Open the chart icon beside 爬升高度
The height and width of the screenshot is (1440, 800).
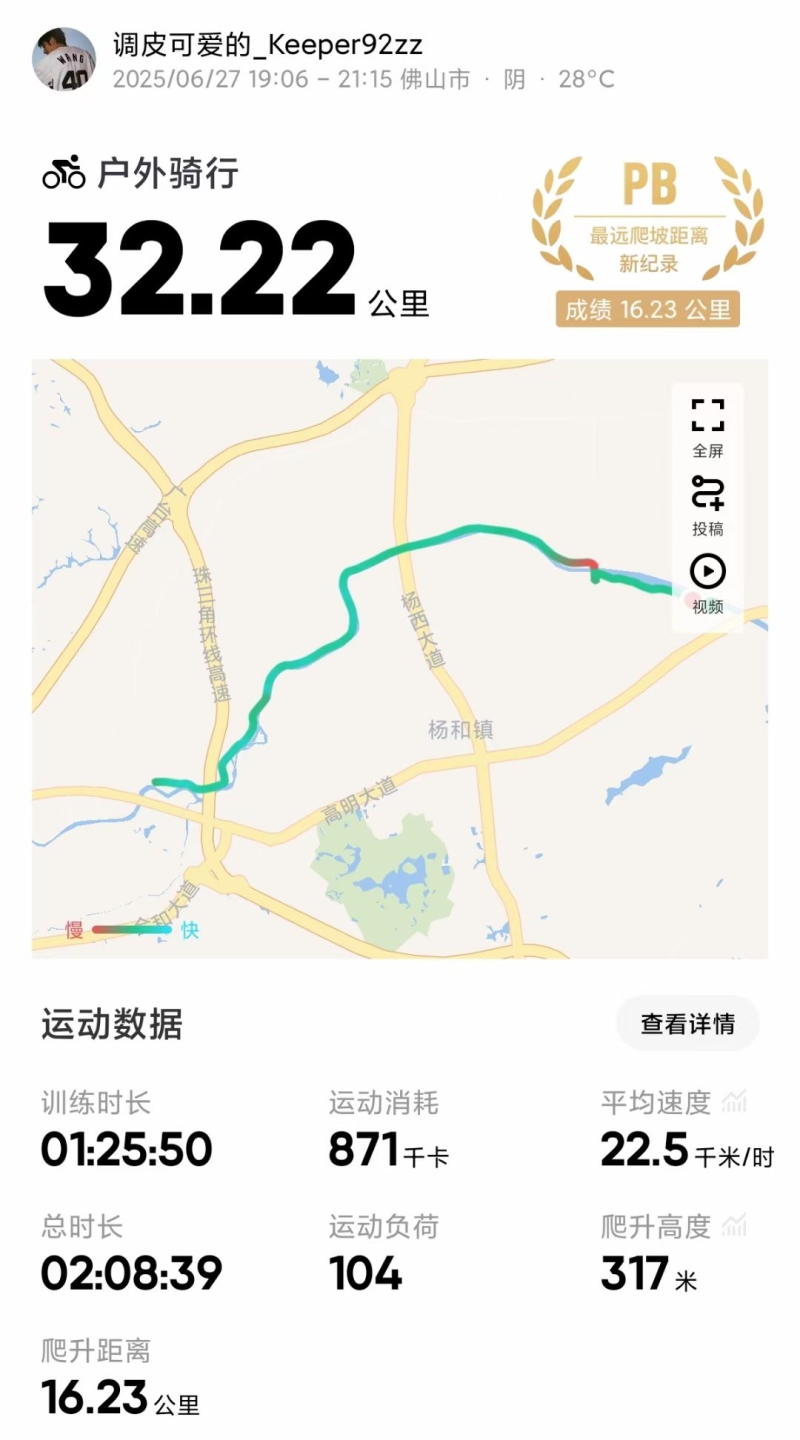[735, 1225]
